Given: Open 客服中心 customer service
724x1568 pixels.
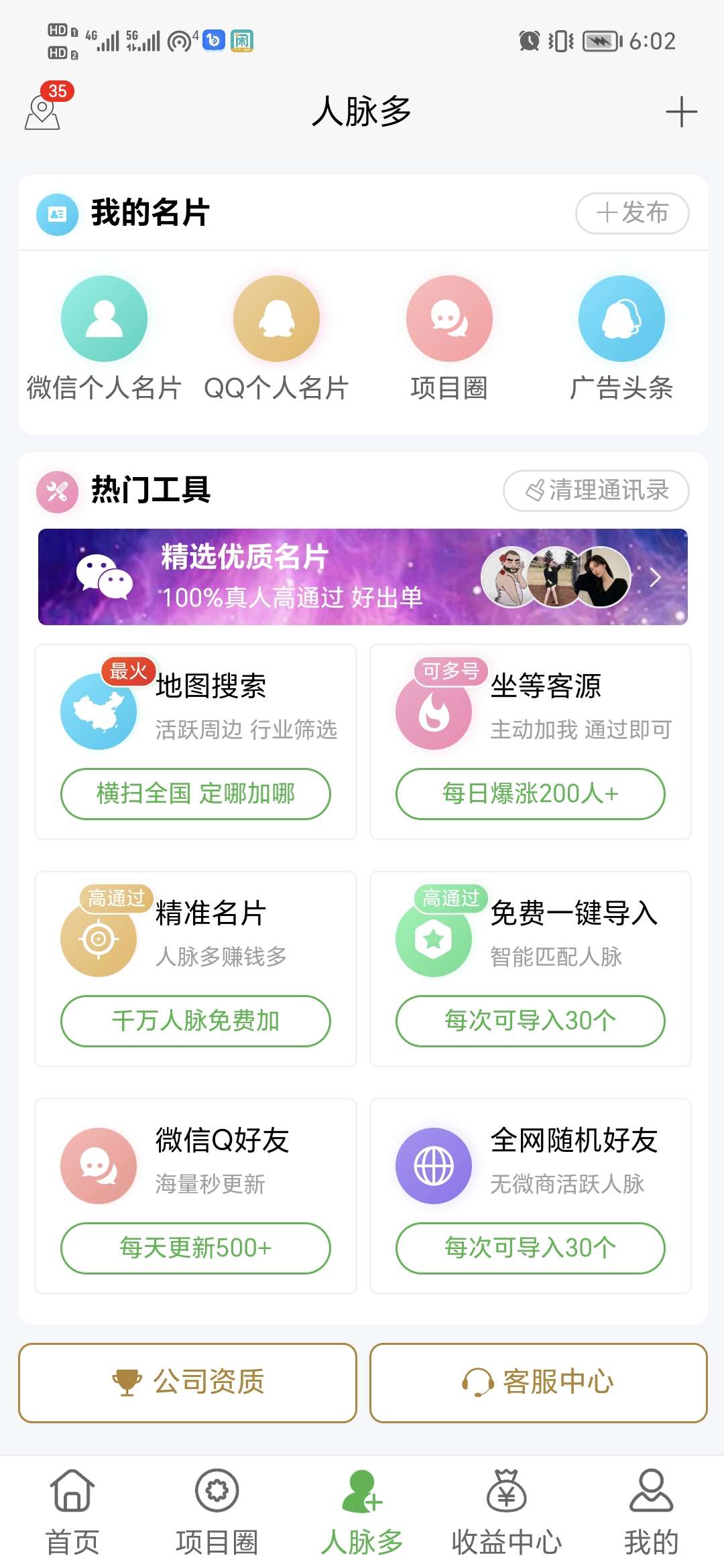Looking at the screenshot, I should coord(538,1382).
